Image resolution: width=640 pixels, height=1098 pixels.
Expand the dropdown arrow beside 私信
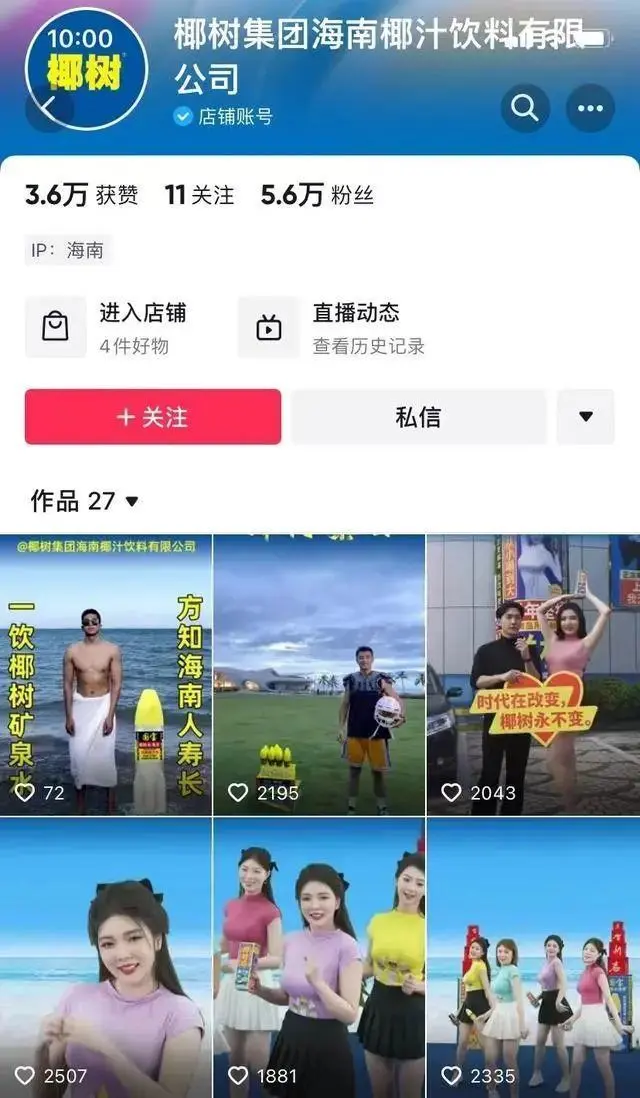point(585,417)
